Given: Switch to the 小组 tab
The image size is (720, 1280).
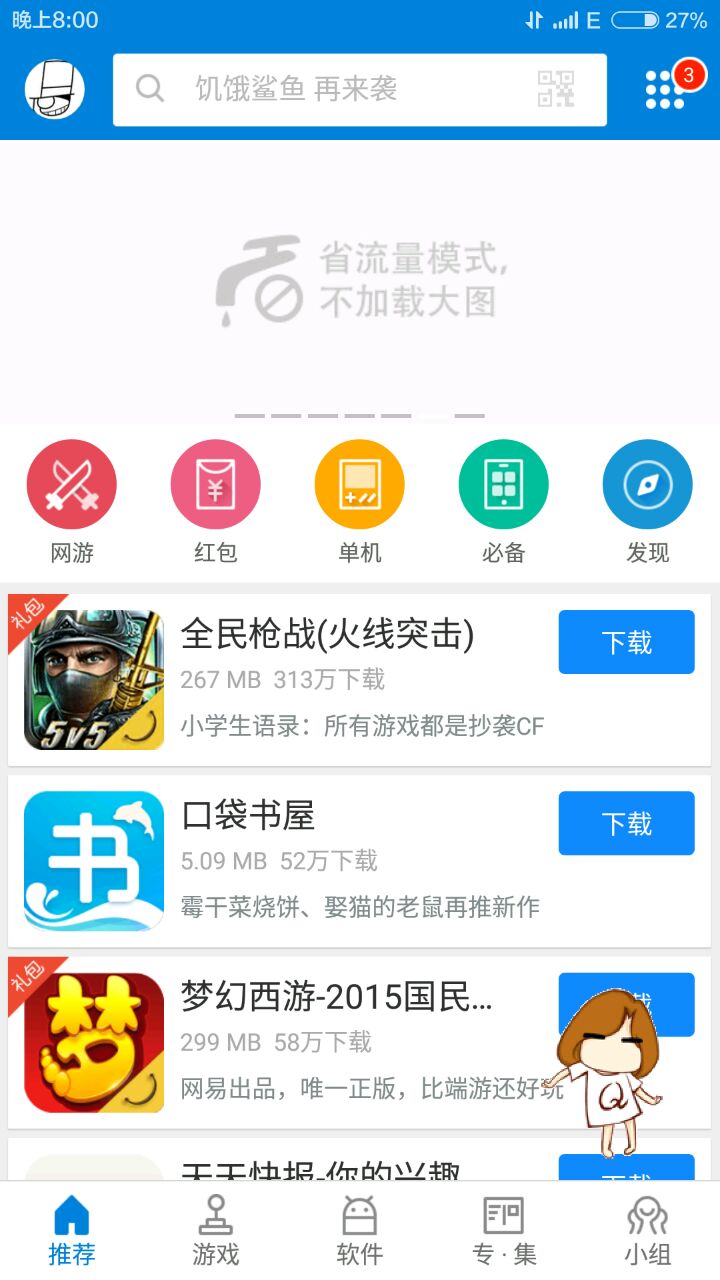Looking at the screenshot, I should (x=647, y=1231).
